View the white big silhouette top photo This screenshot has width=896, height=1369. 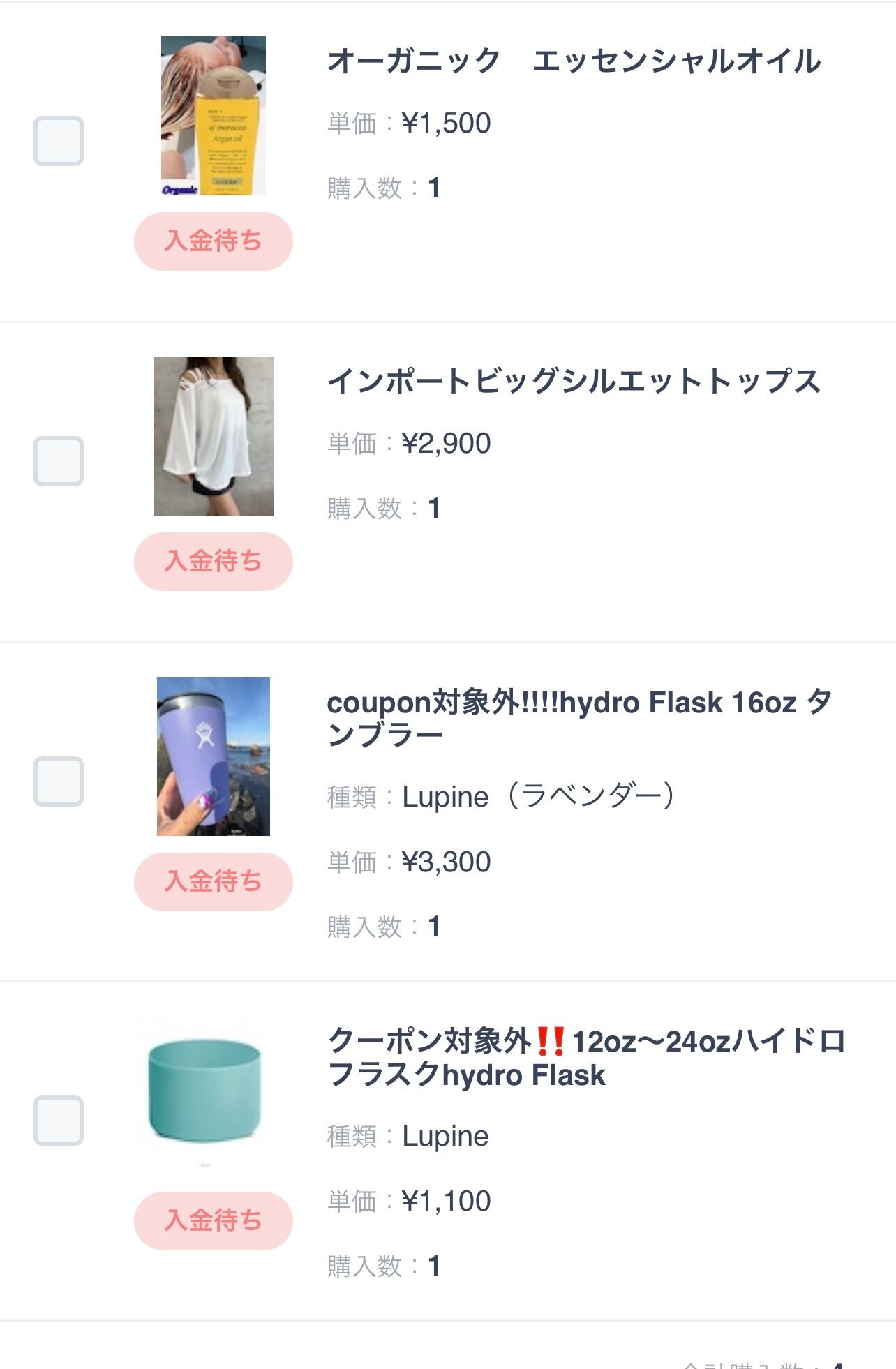coord(214,436)
